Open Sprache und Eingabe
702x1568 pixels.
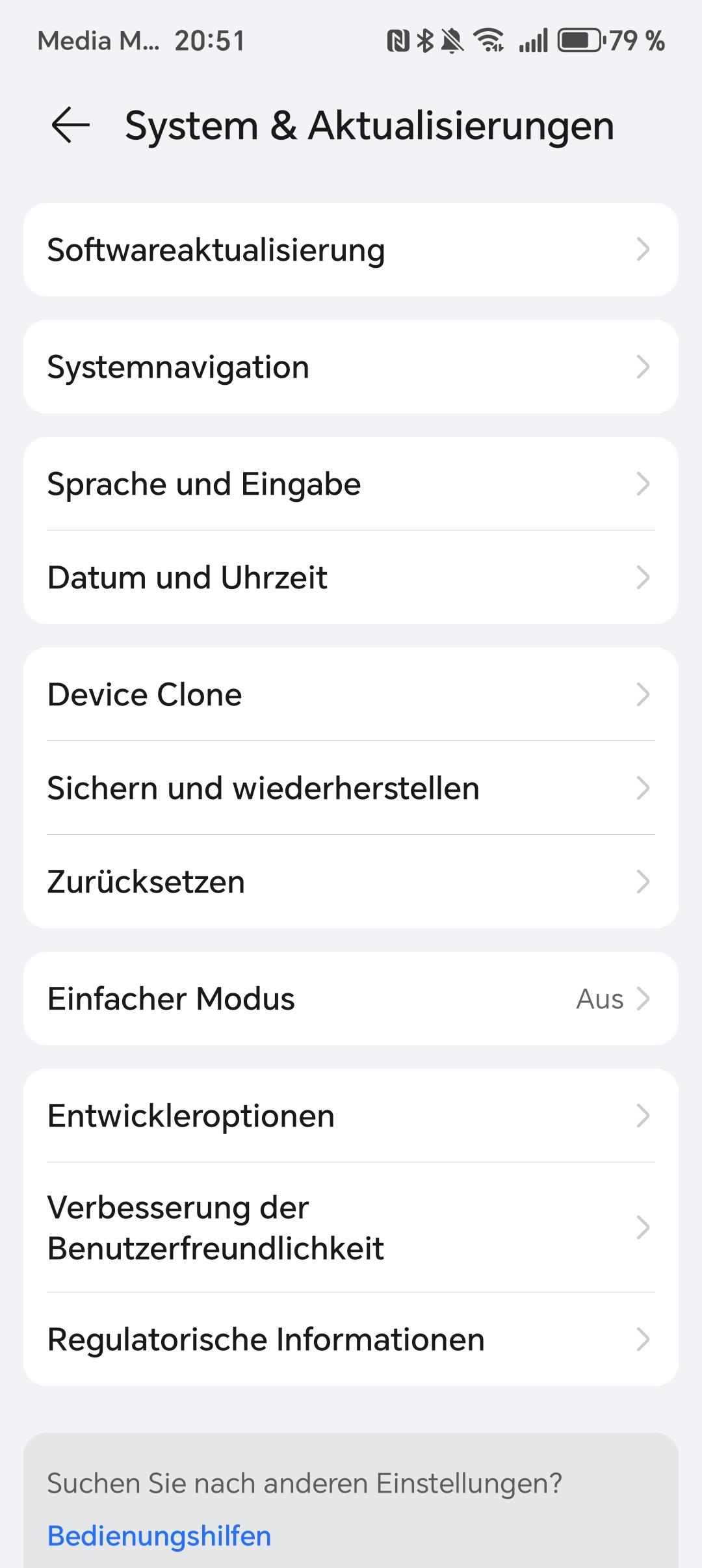coord(351,484)
